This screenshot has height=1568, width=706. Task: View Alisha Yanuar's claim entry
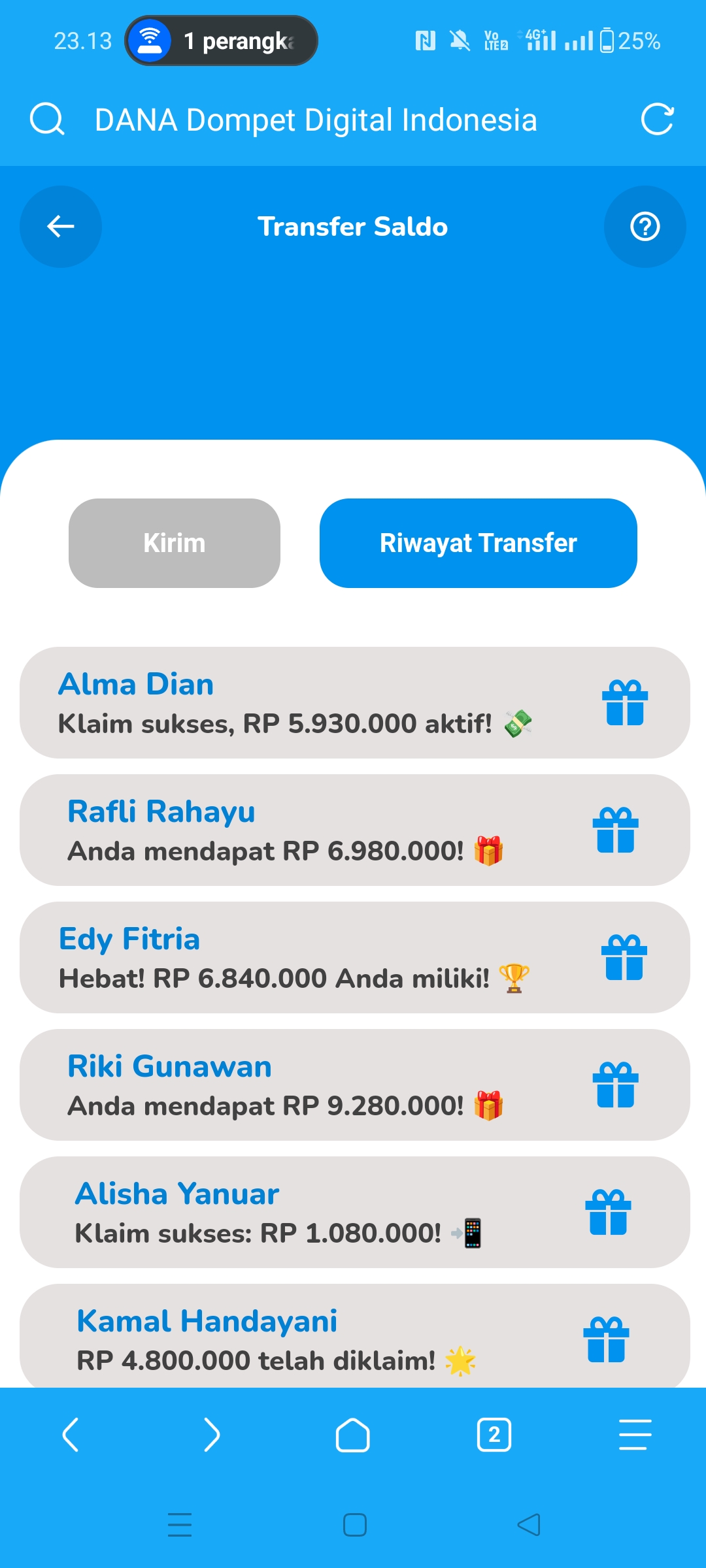click(x=354, y=1213)
